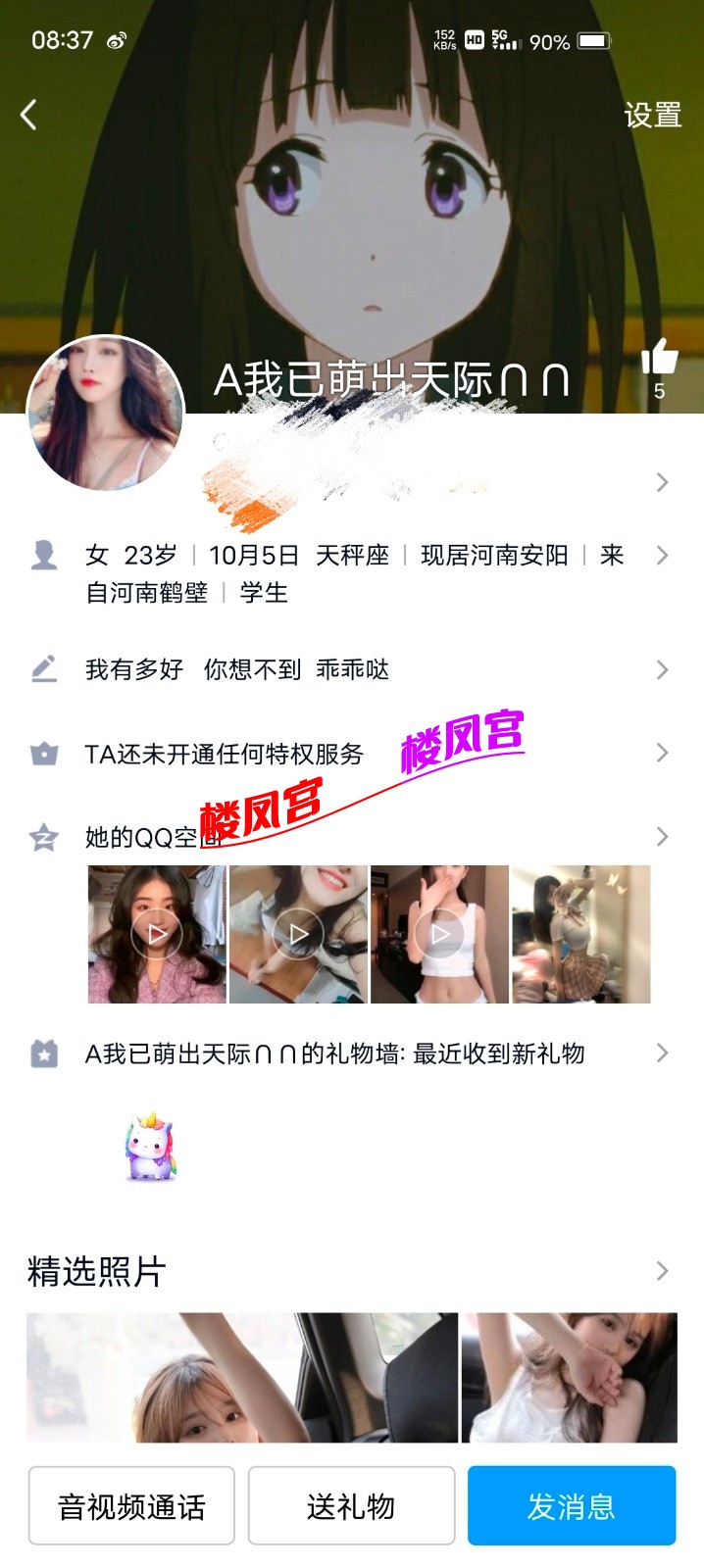704x1568 pixels.
Task: Open 设置 in the top corner
Action: (x=652, y=116)
